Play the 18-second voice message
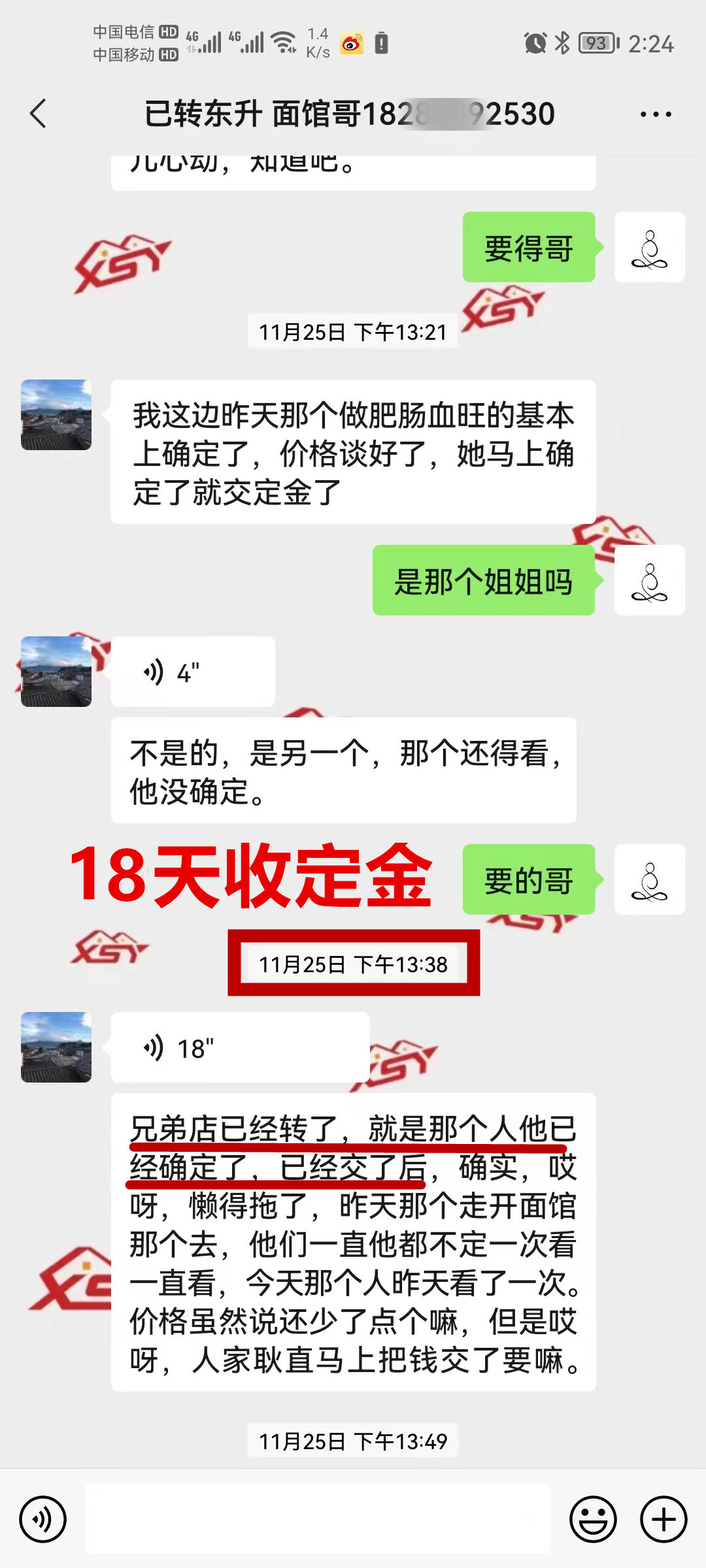The image size is (706, 1568). click(239, 1048)
